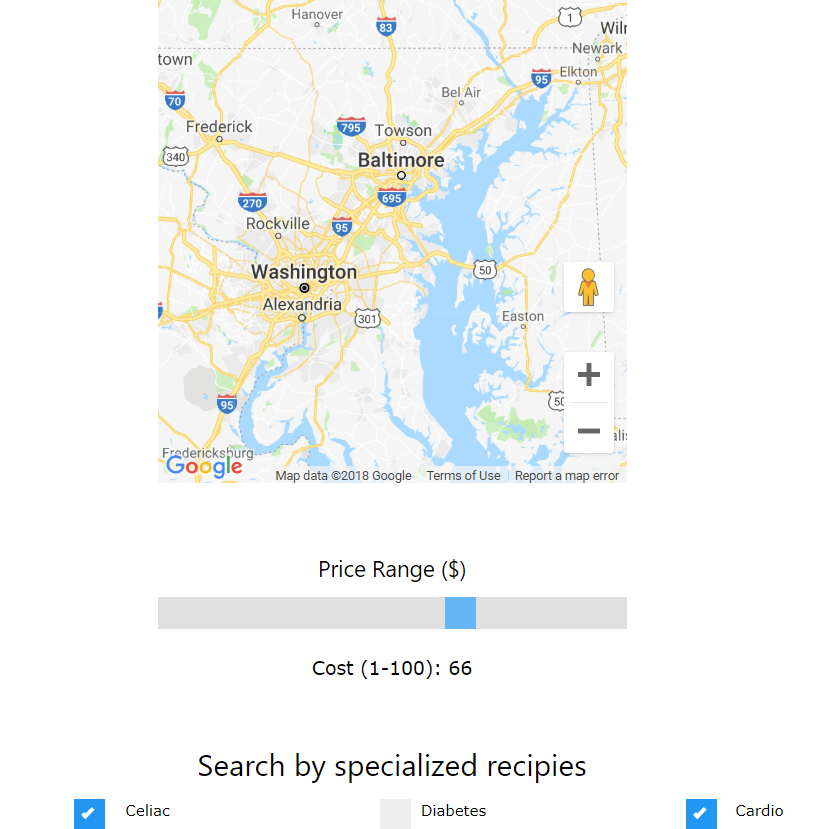The width and height of the screenshot is (816, 829).
Task: Enable the Diabetes checkbox
Action: tap(394, 813)
